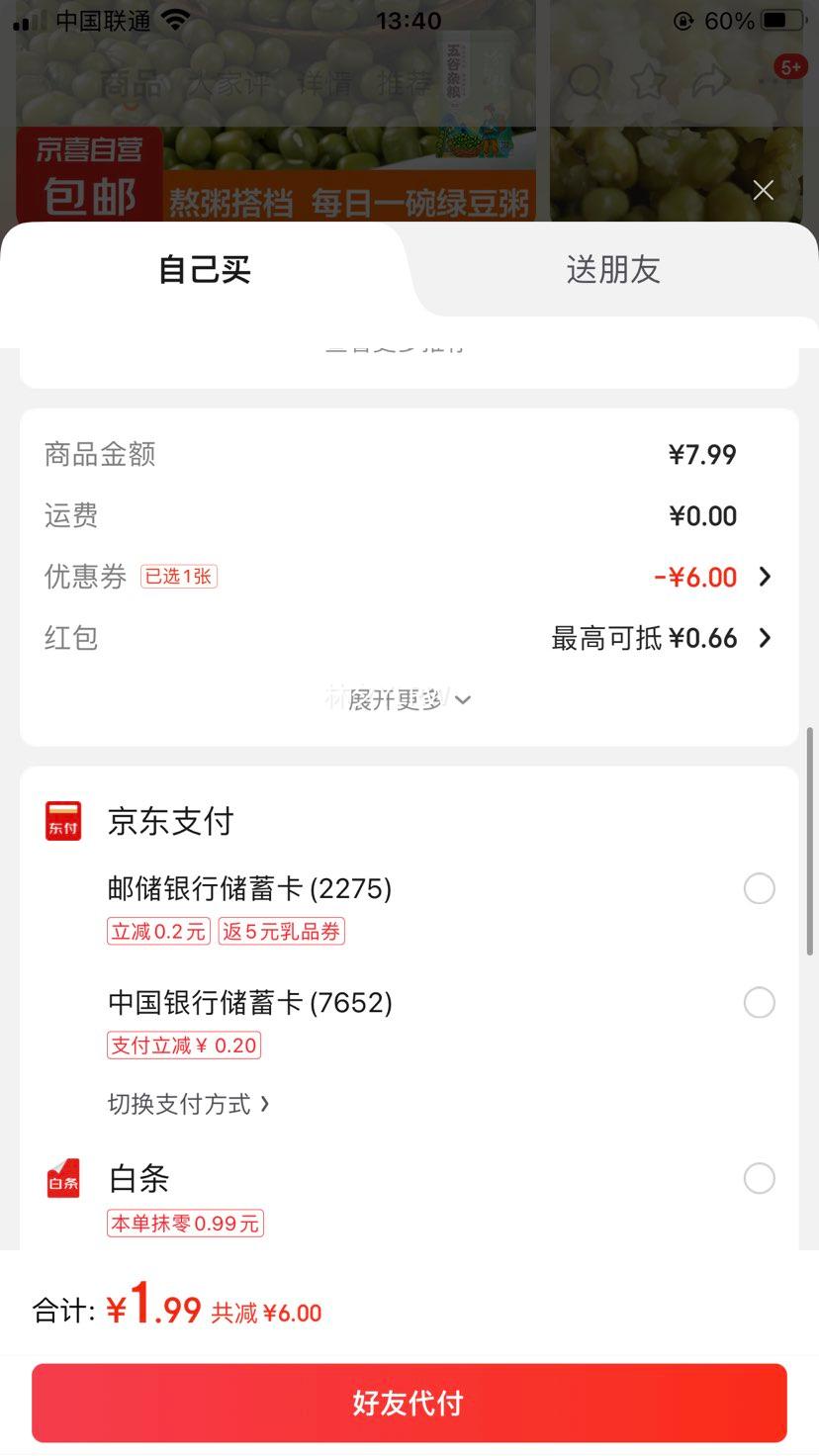Viewport: 819px width, 1456px height.
Task: Click the 京东支付 red logo icon
Action: pos(62,820)
